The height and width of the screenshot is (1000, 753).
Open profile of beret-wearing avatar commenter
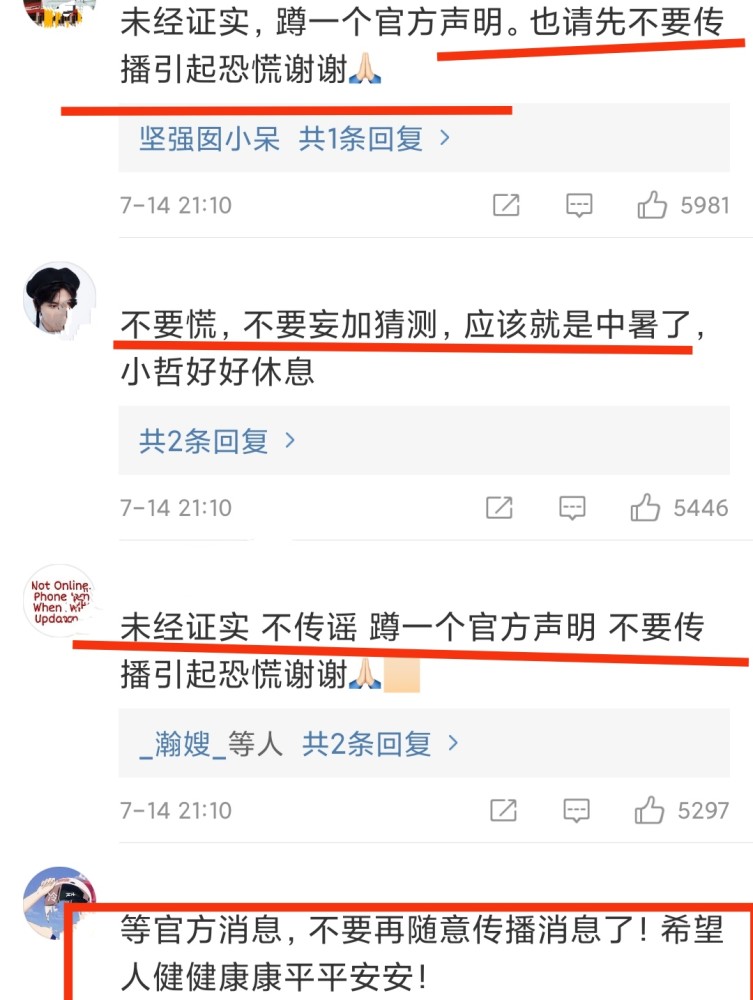click(x=59, y=298)
